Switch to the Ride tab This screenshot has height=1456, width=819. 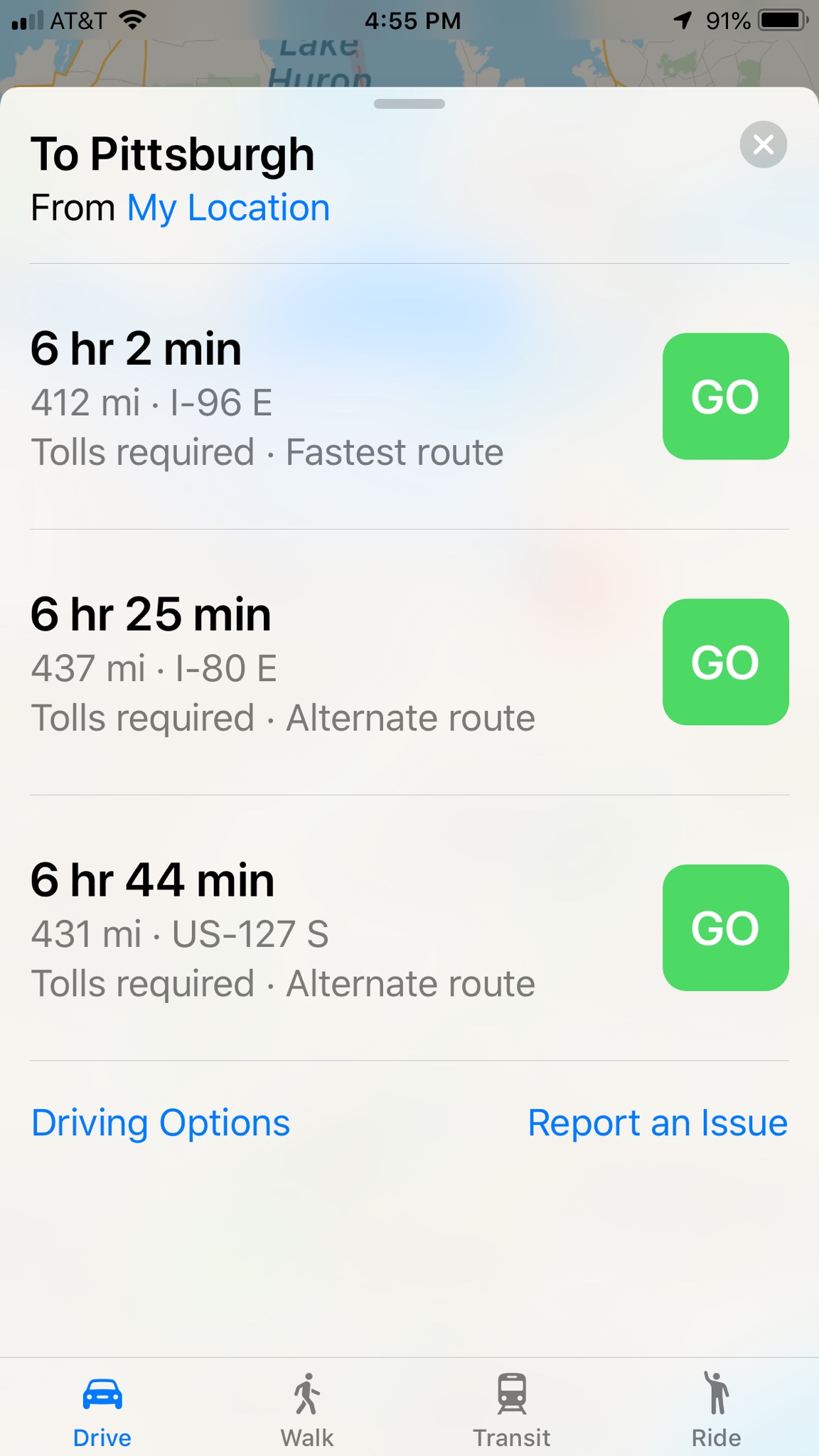coord(717,1409)
